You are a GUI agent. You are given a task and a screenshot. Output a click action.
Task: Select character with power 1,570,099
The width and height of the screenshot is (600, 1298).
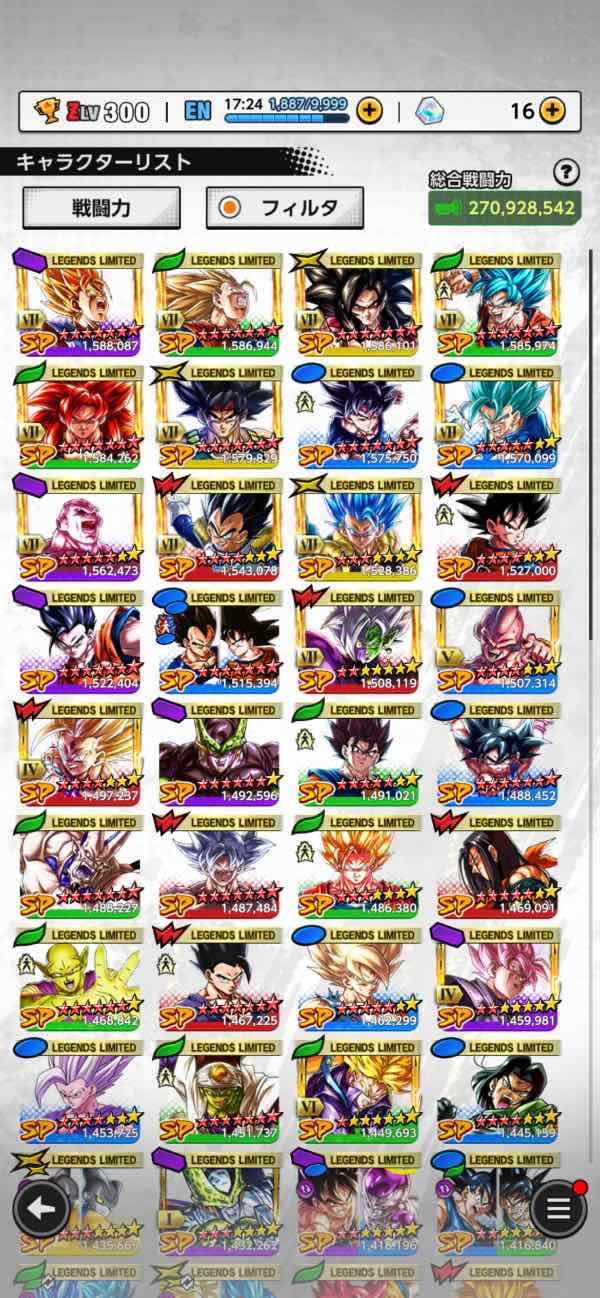point(497,418)
